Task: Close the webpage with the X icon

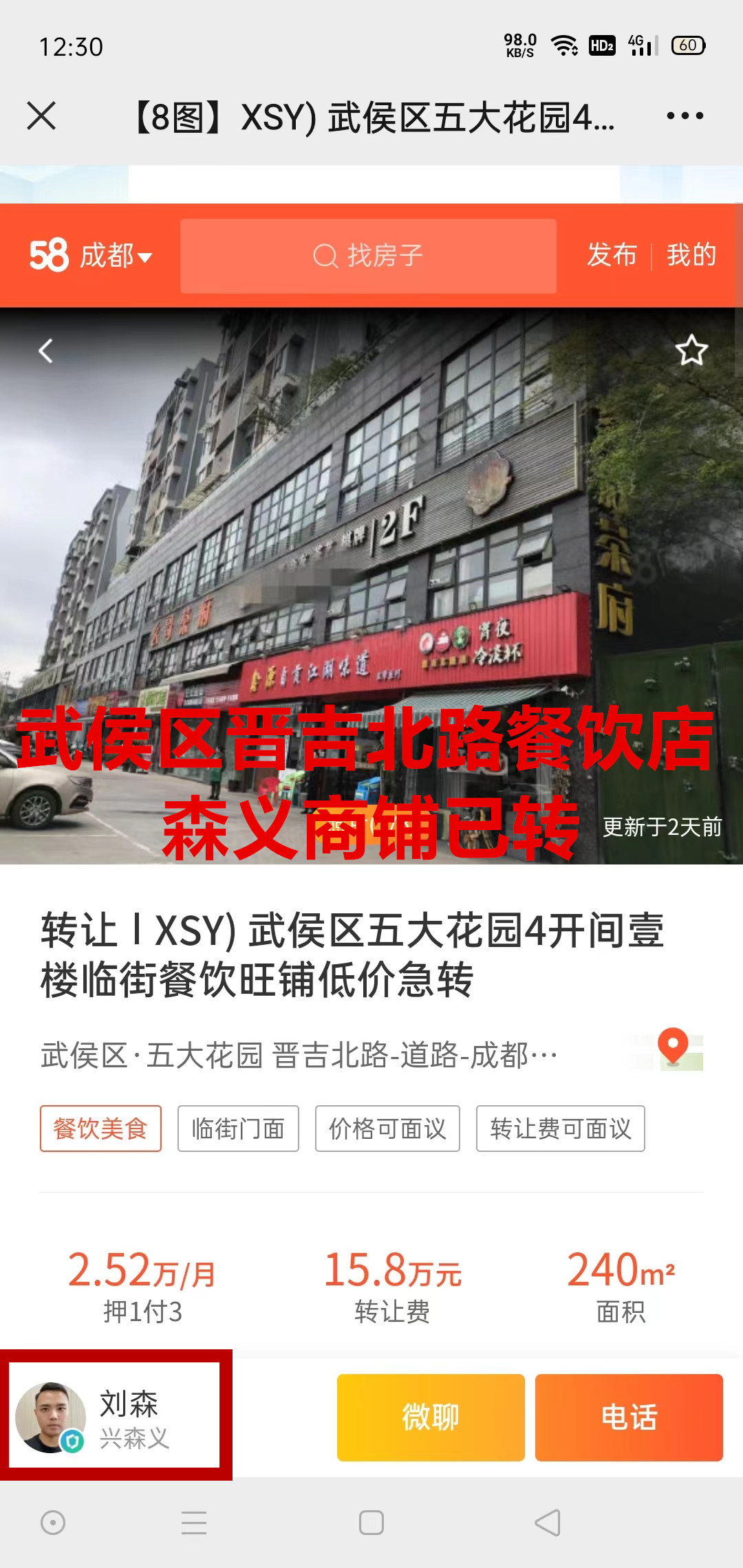Action: tap(41, 116)
